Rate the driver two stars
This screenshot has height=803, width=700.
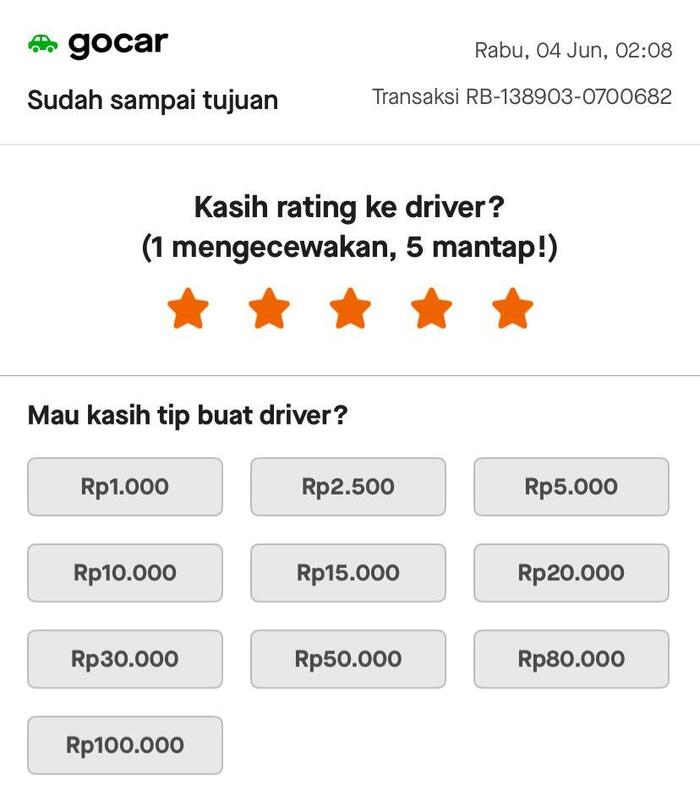pyautogui.click(x=269, y=309)
